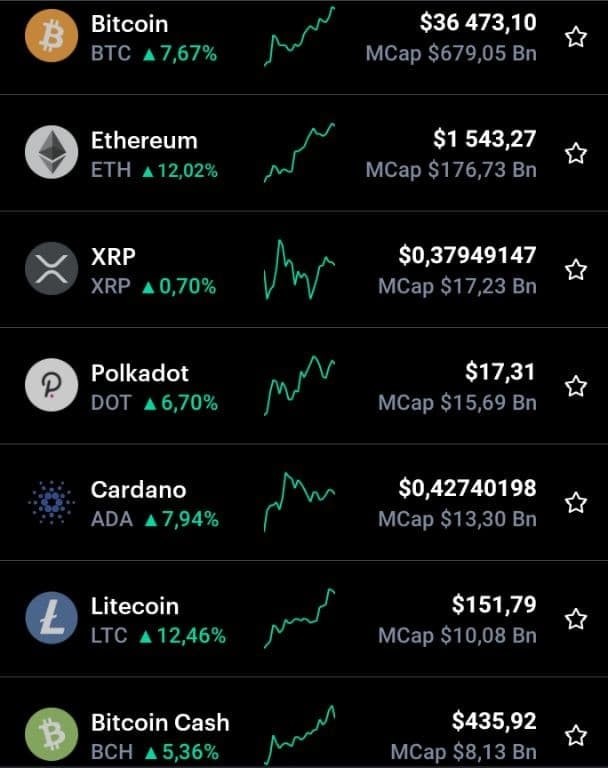
Task: Add Cardano to the watchlist star
Action: (x=576, y=503)
